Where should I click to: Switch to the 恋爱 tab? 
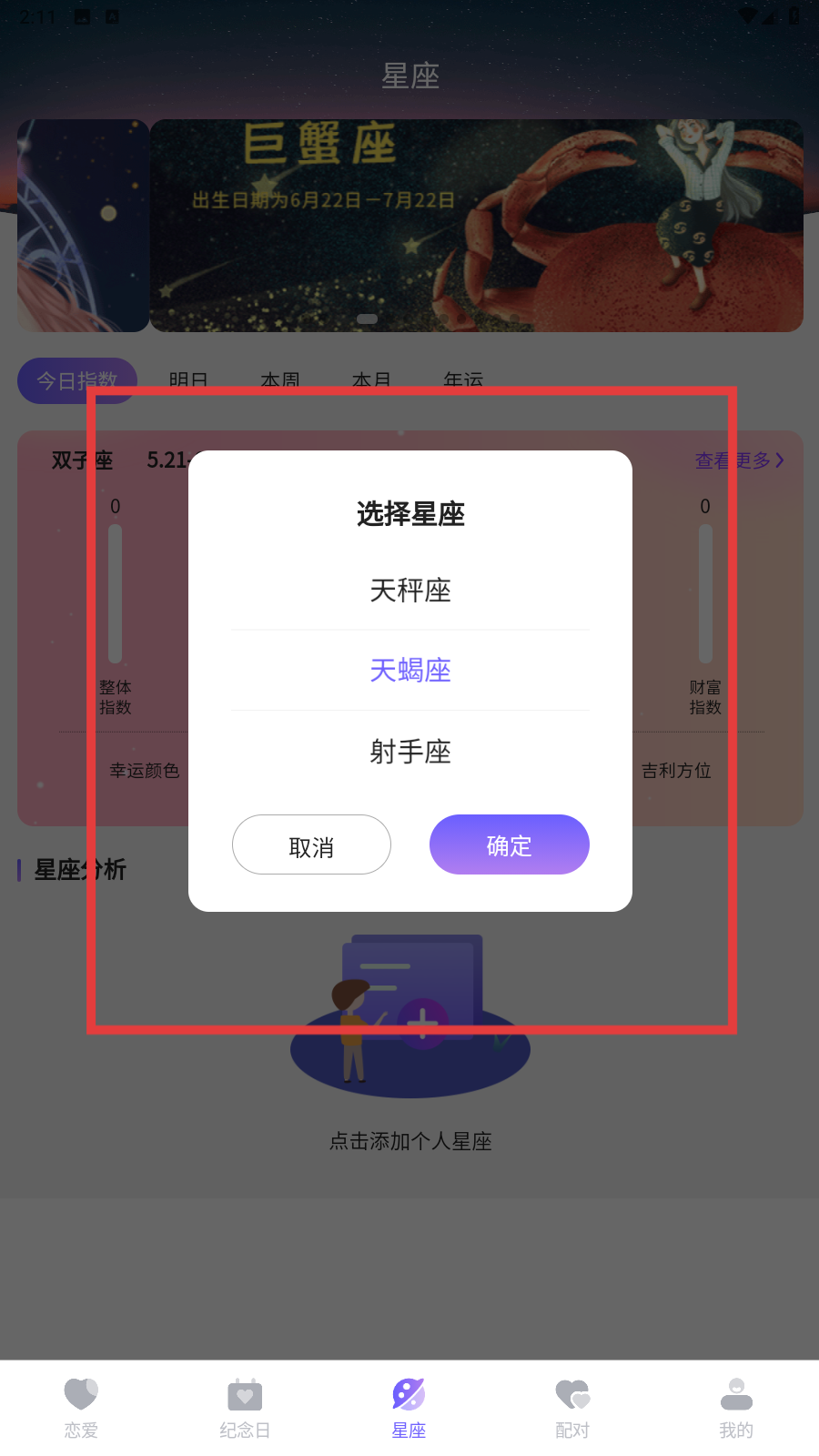tap(81, 1408)
